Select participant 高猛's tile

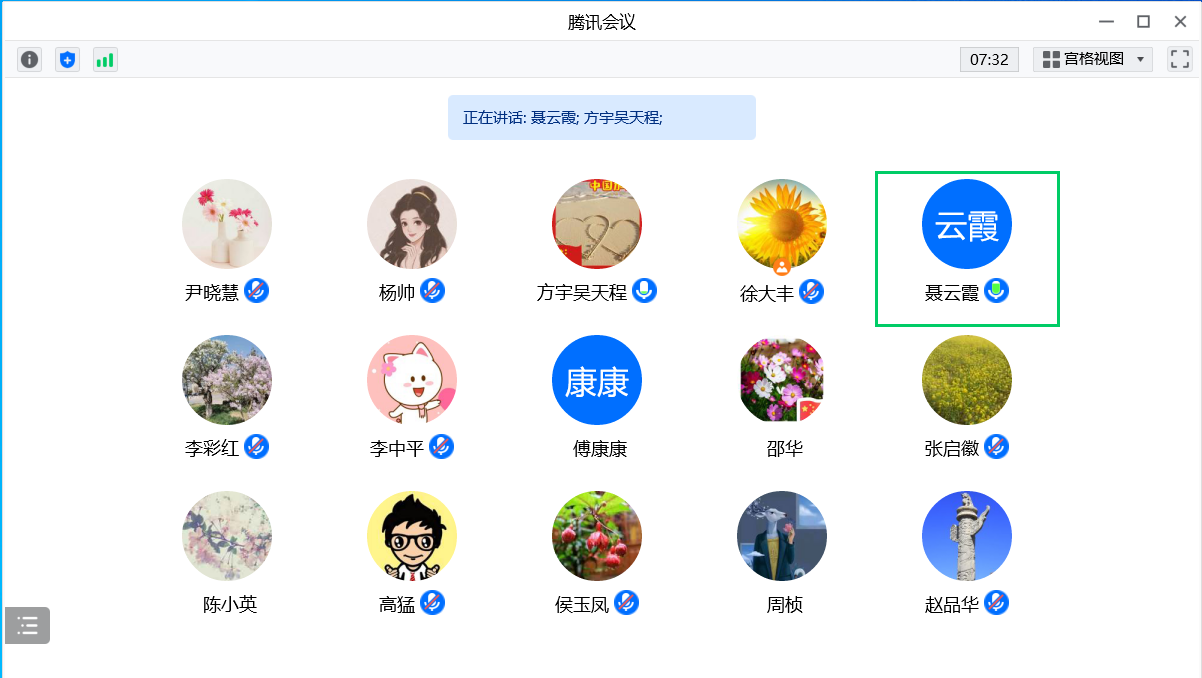point(412,536)
